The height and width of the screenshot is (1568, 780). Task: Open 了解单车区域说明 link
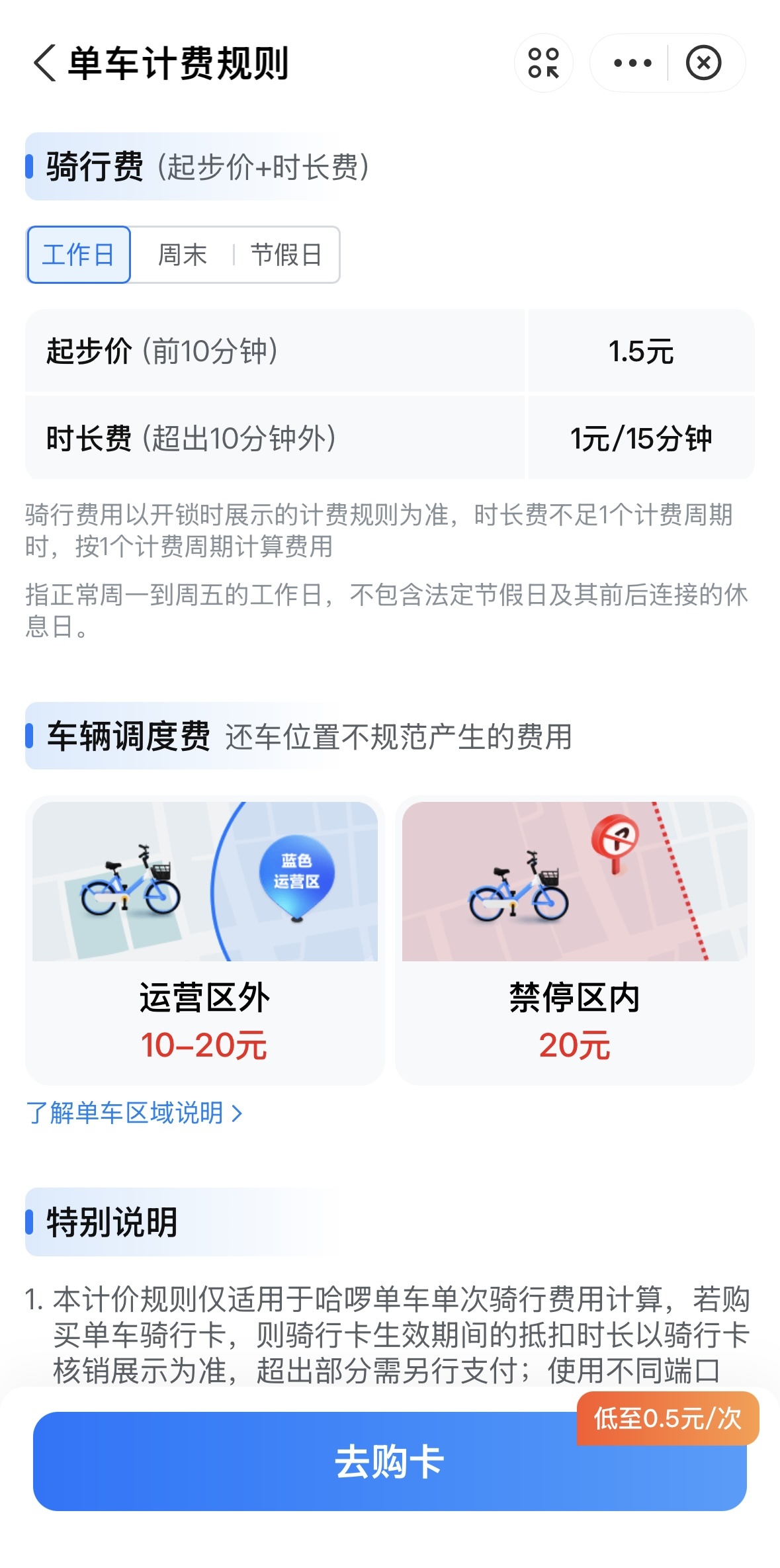pyautogui.click(x=134, y=1113)
